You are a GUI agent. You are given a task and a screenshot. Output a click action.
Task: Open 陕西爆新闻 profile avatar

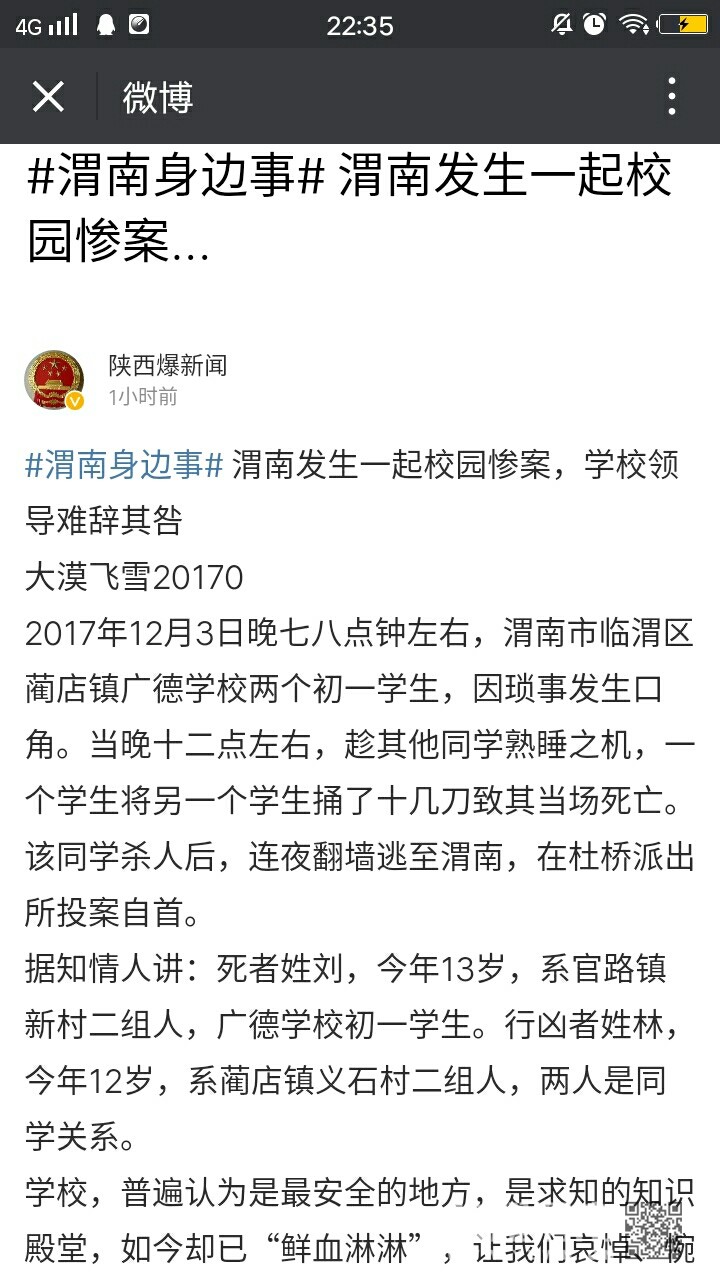54,380
